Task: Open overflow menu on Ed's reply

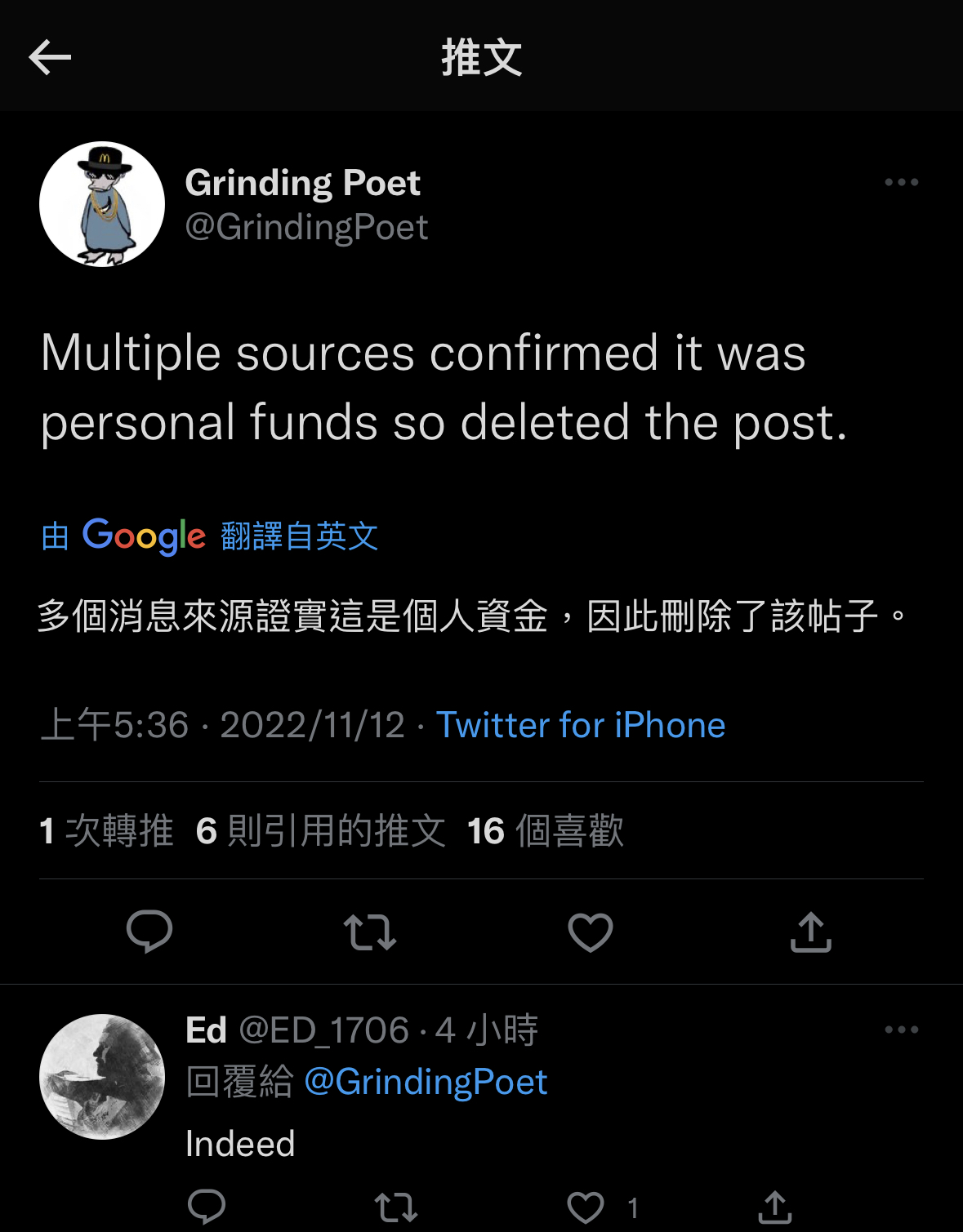Action: [x=901, y=1030]
